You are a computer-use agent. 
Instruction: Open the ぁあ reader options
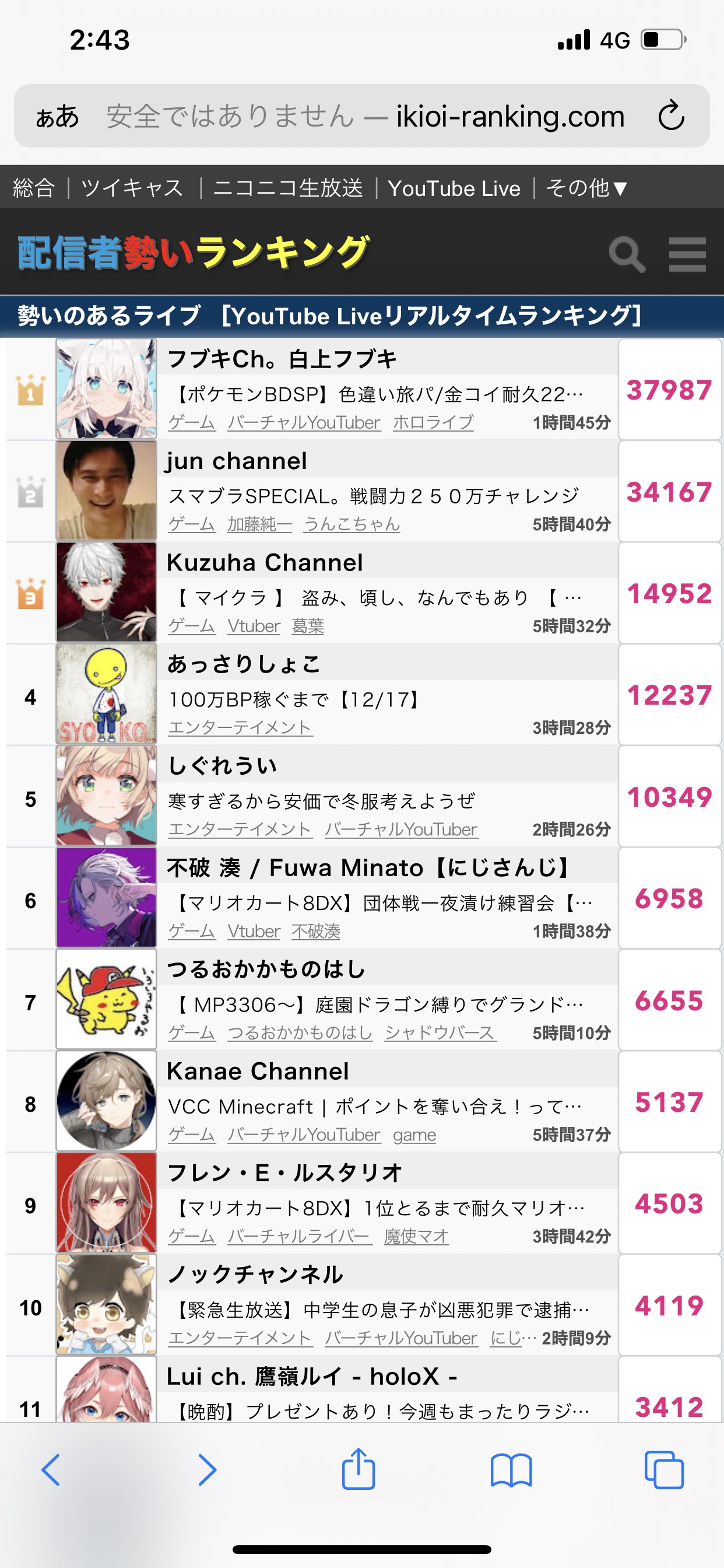(x=57, y=116)
